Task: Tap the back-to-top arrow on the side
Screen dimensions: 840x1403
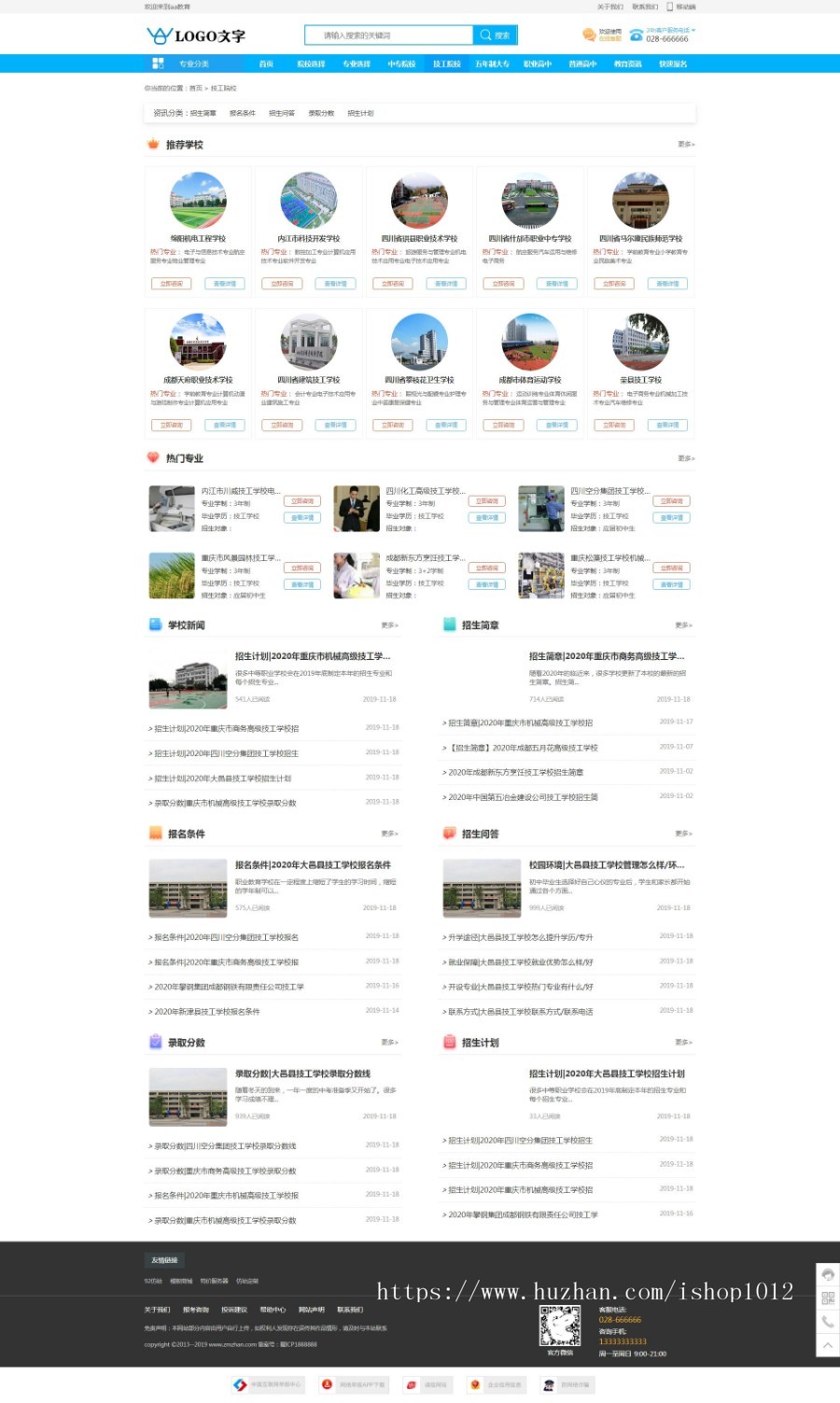Action: 827,1344
